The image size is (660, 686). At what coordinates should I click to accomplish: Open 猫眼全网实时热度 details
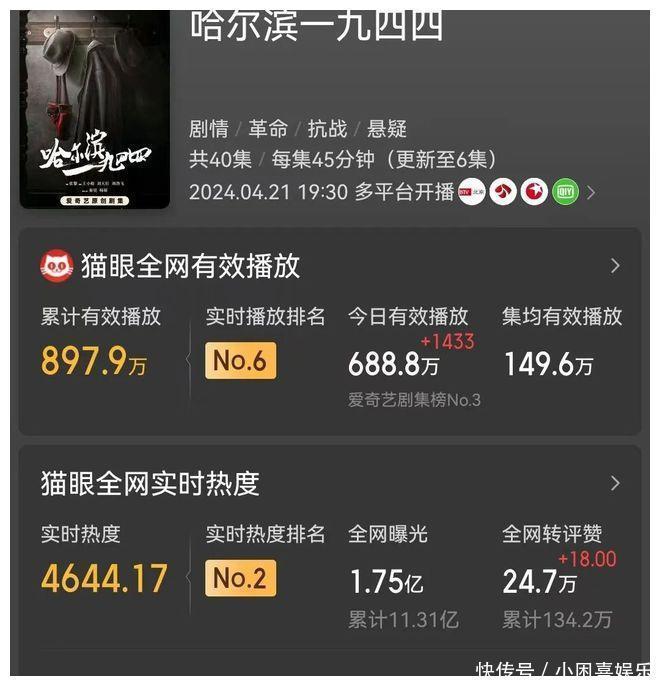click(615, 483)
